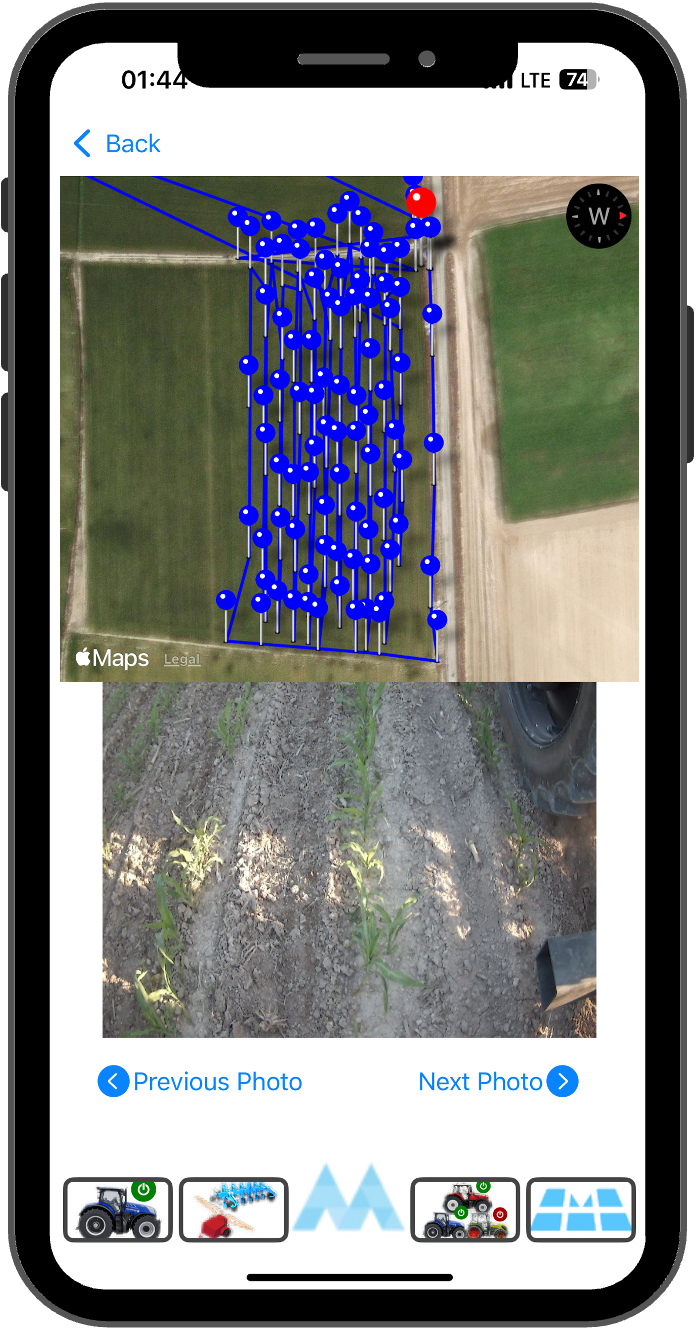Open the multiple tractors fleet tab
This screenshot has height=1329, width=696.
click(x=465, y=1210)
